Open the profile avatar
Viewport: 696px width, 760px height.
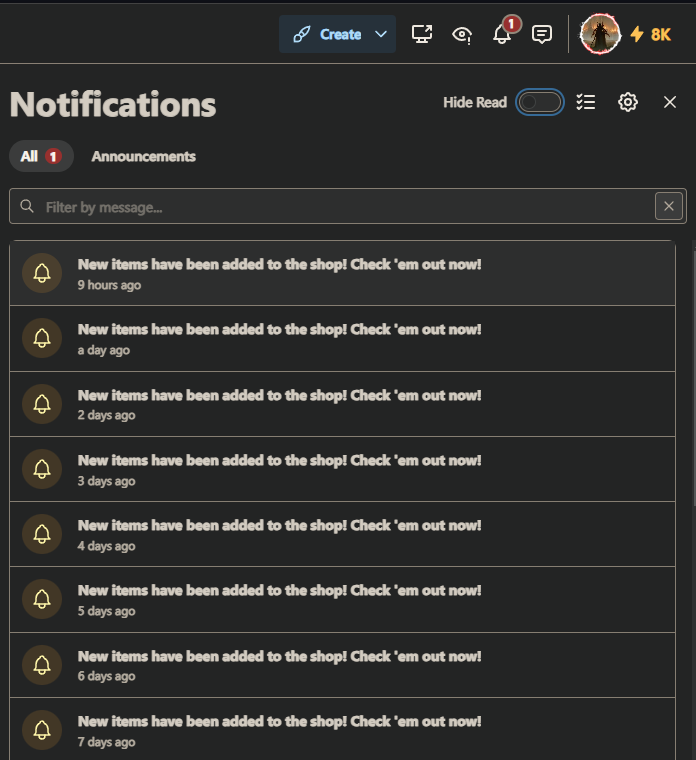click(600, 34)
